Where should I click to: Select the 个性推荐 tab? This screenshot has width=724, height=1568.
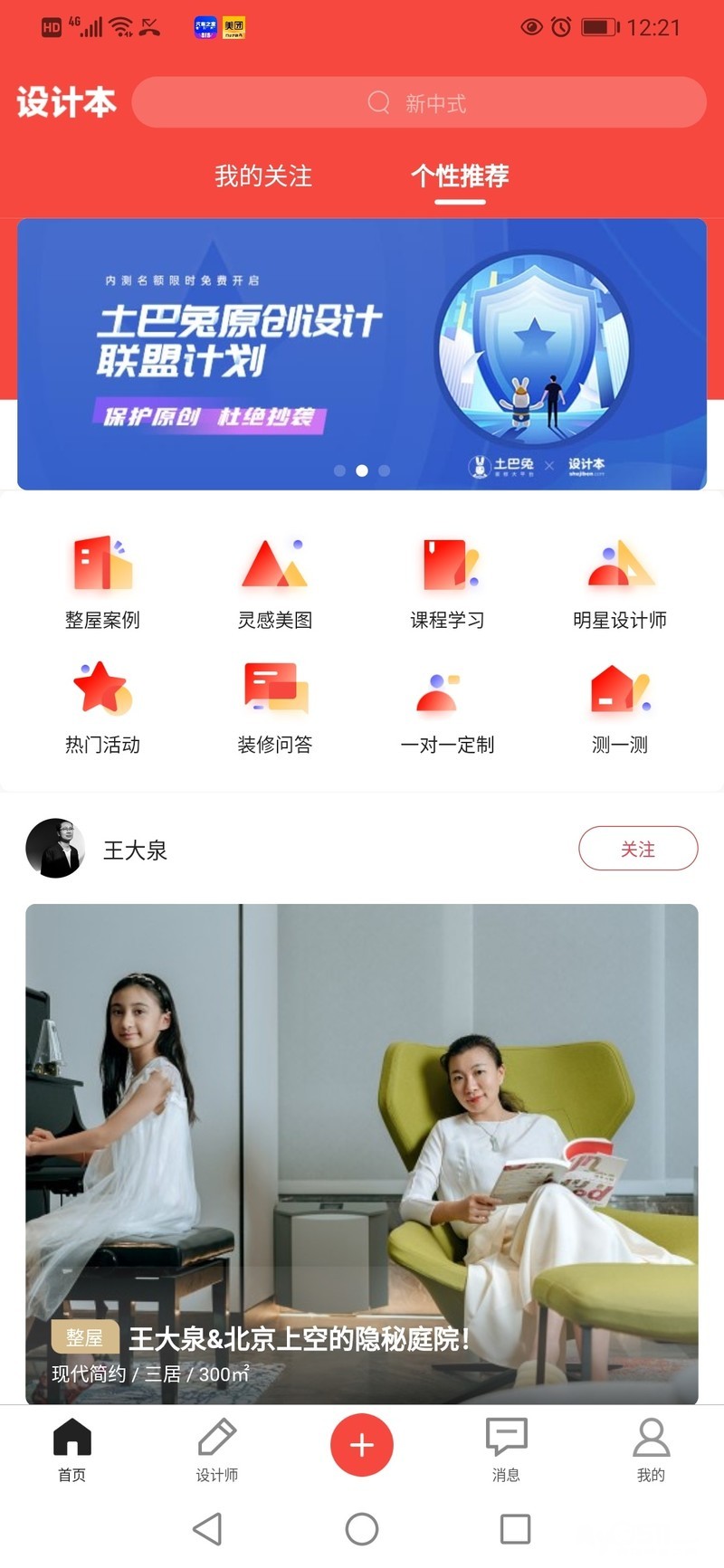460,176
